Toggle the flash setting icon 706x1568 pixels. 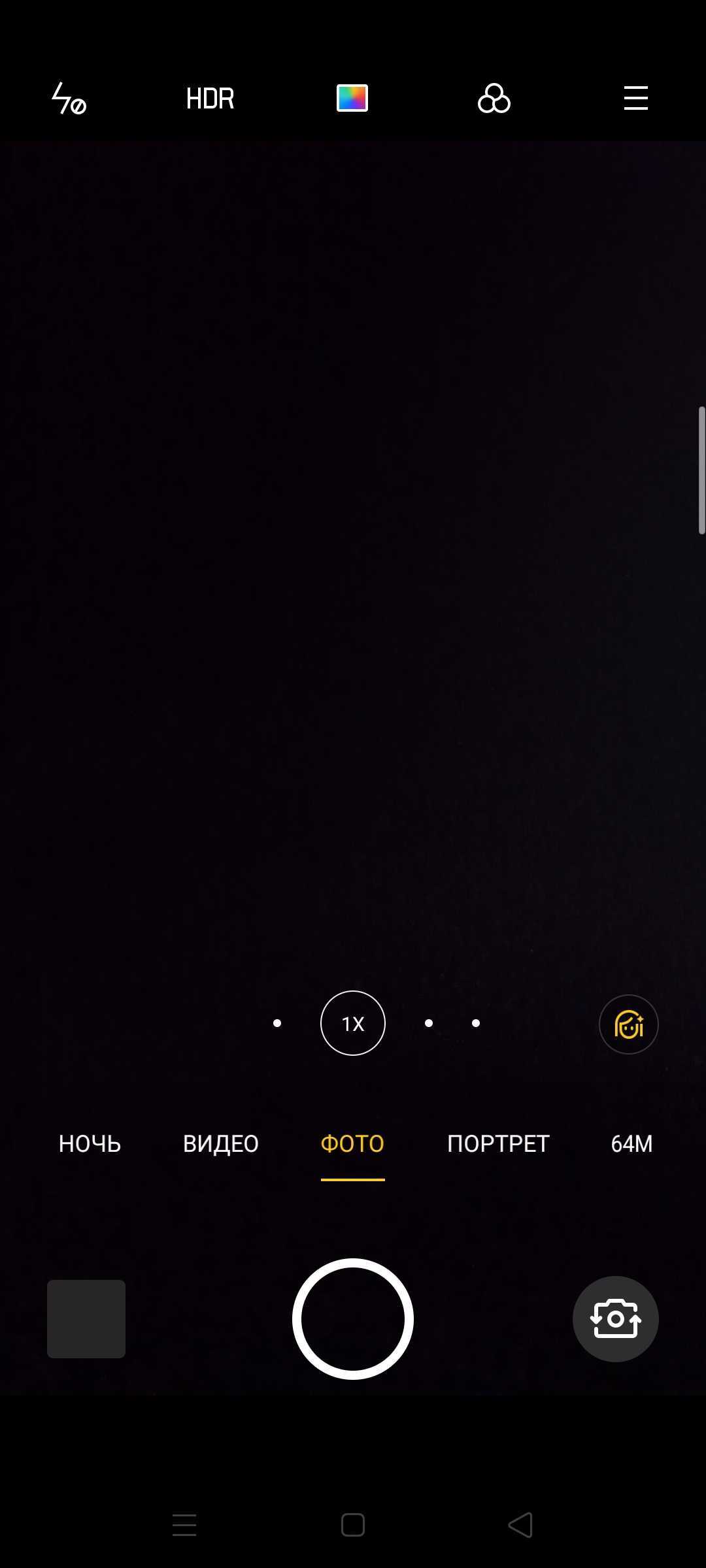click(x=69, y=99)
